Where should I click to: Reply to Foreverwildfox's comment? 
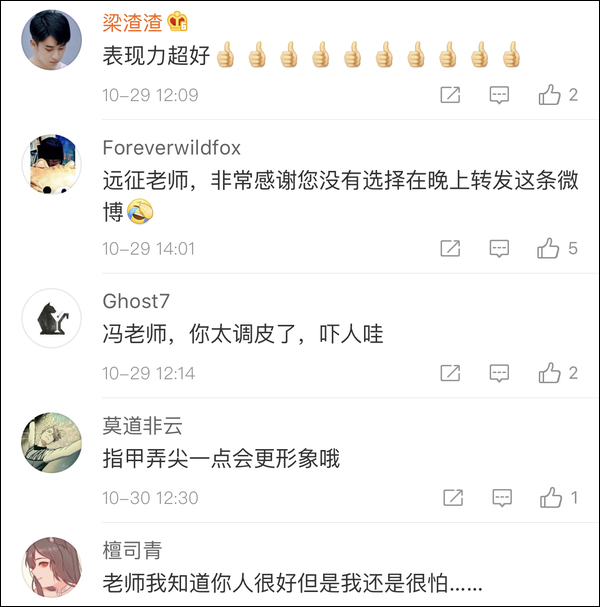click(x=499, y=248)
